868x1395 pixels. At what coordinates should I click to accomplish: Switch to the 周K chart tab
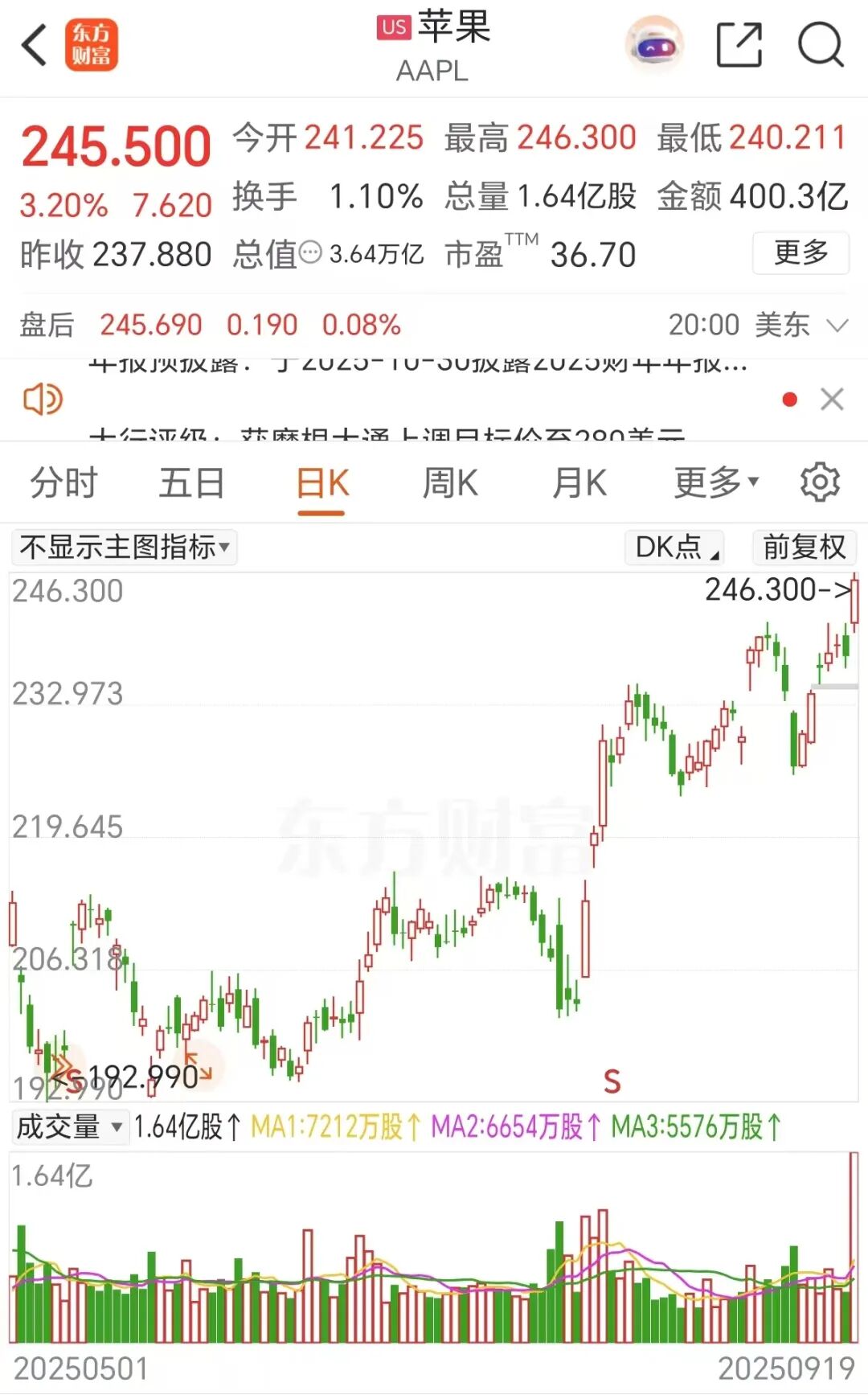450,483
